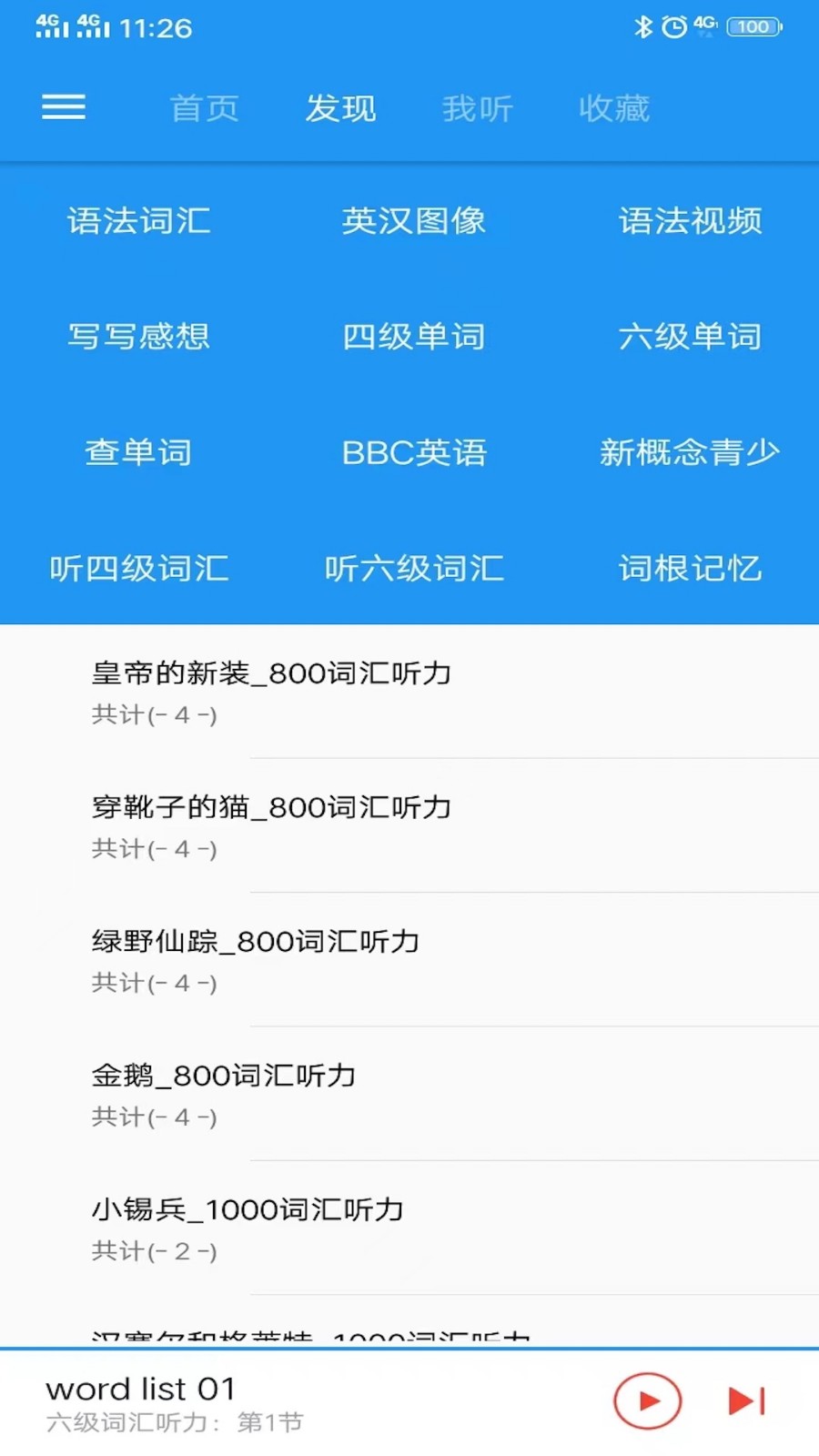
Task: Open 语法视频 grammar videos
Action: (690, 220)
